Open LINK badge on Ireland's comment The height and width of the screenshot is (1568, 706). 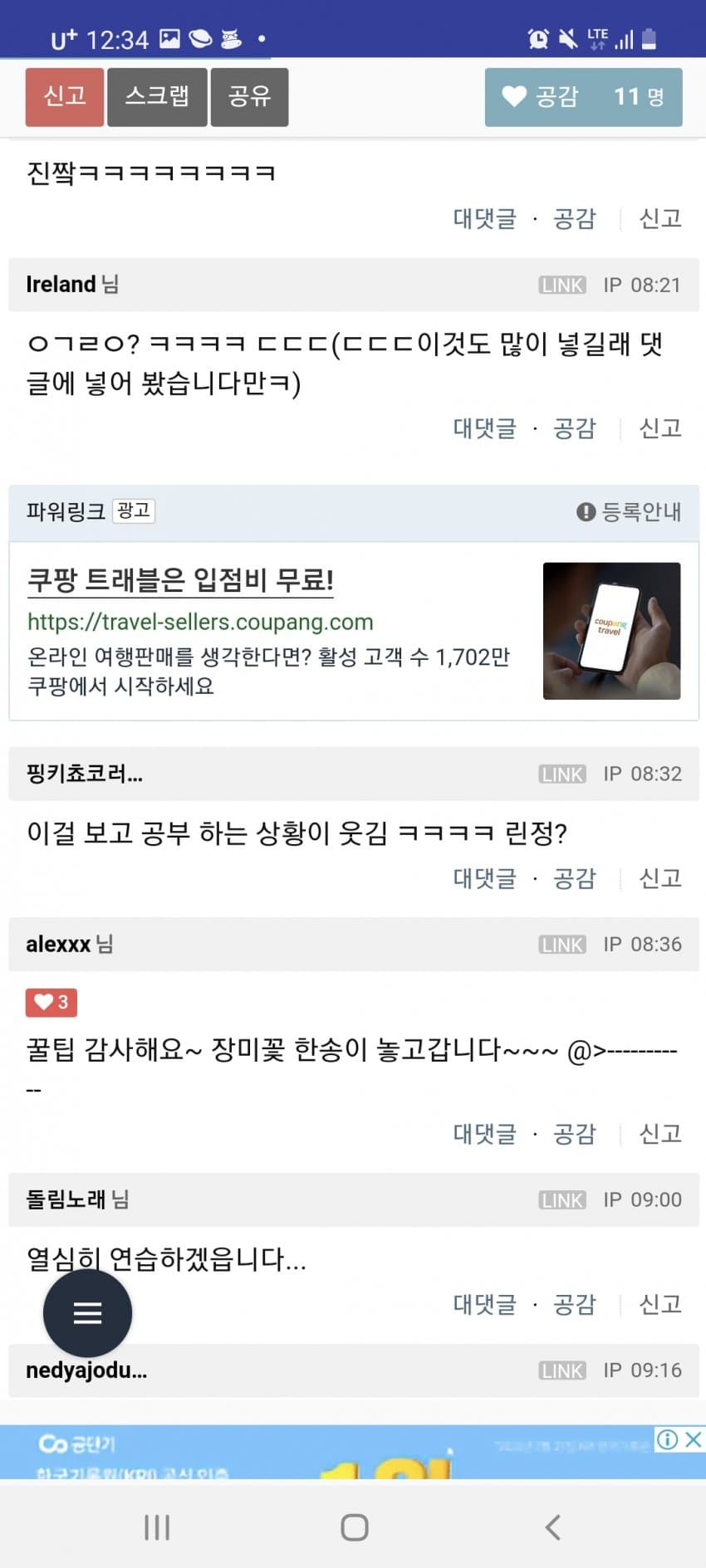[x=562, y=285]
